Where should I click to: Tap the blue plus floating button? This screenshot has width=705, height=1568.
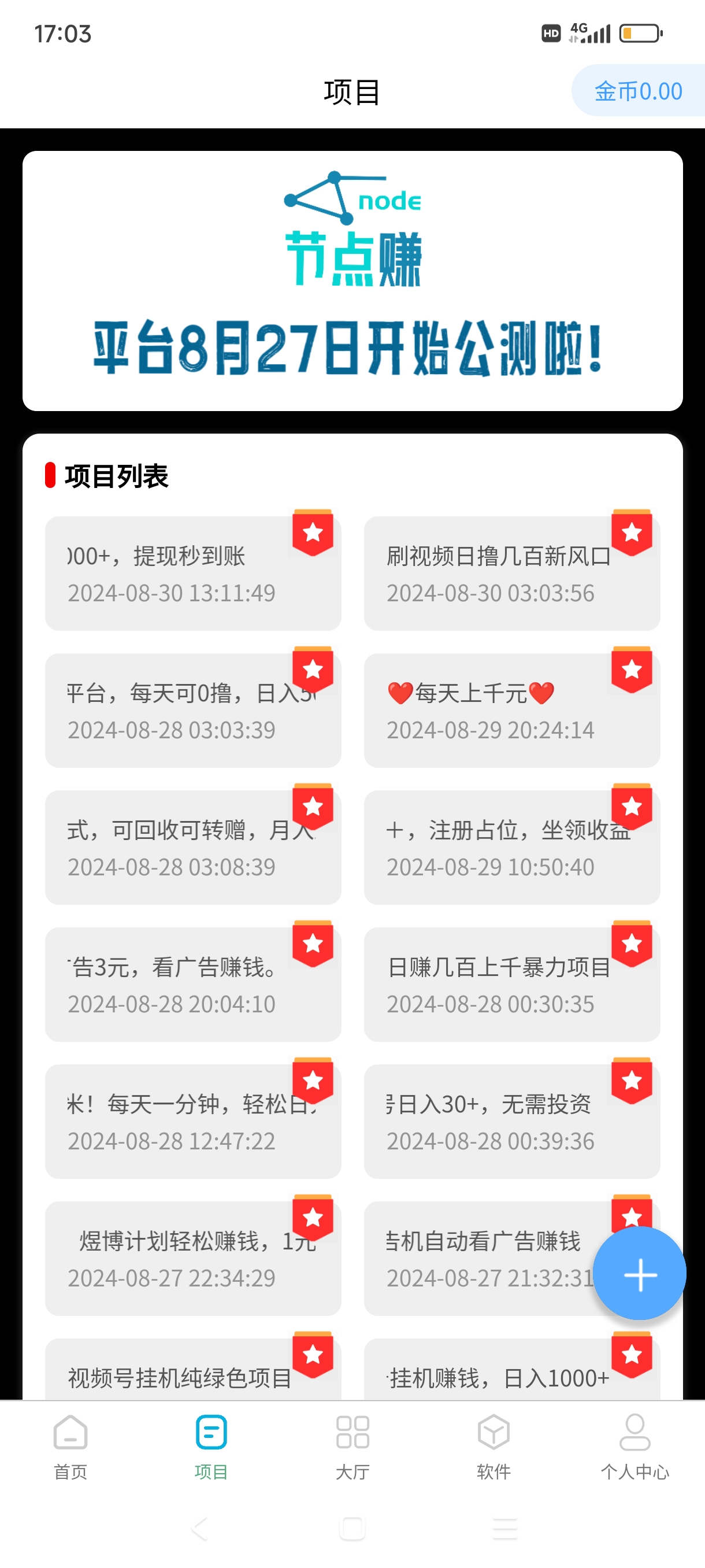tap(639, 1273)
